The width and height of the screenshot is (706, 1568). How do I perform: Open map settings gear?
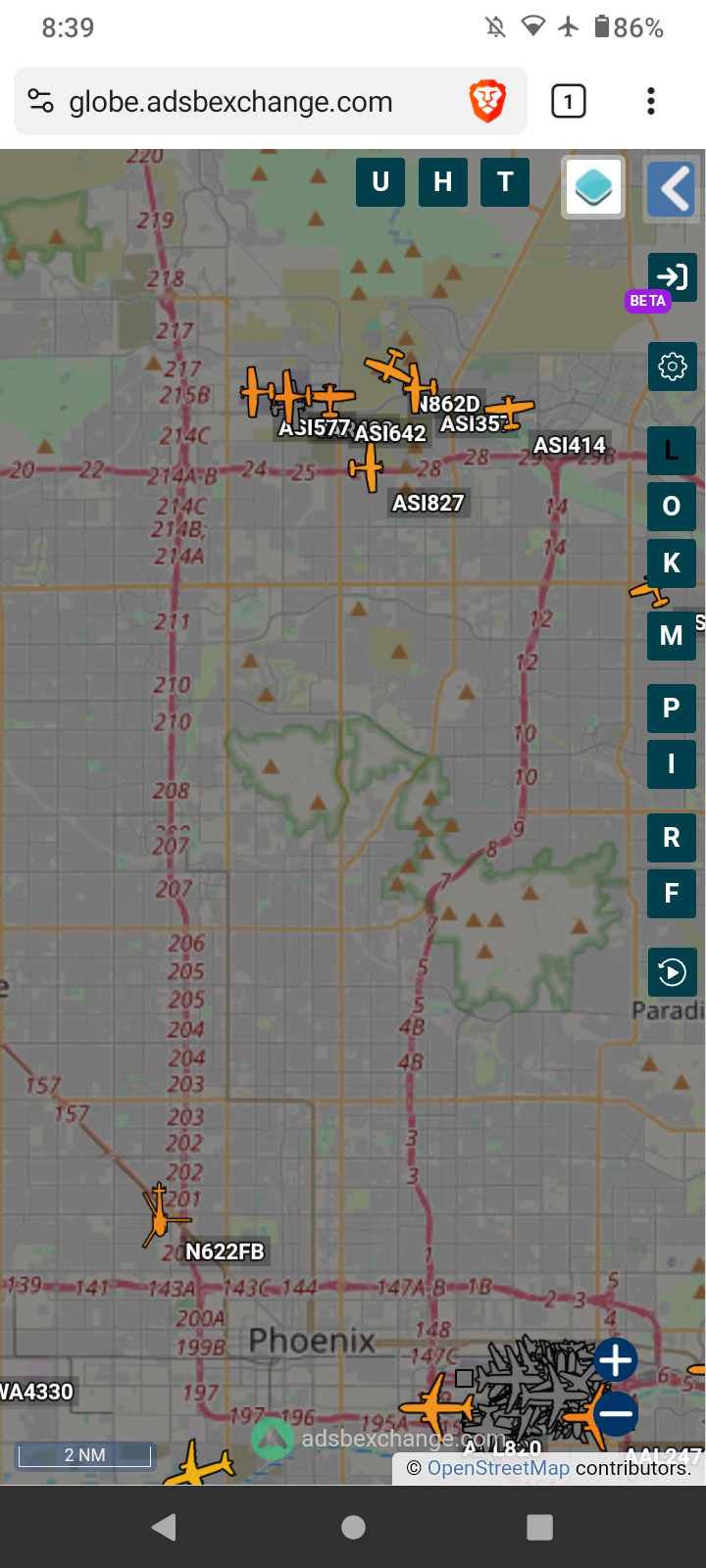pos(673,367)
